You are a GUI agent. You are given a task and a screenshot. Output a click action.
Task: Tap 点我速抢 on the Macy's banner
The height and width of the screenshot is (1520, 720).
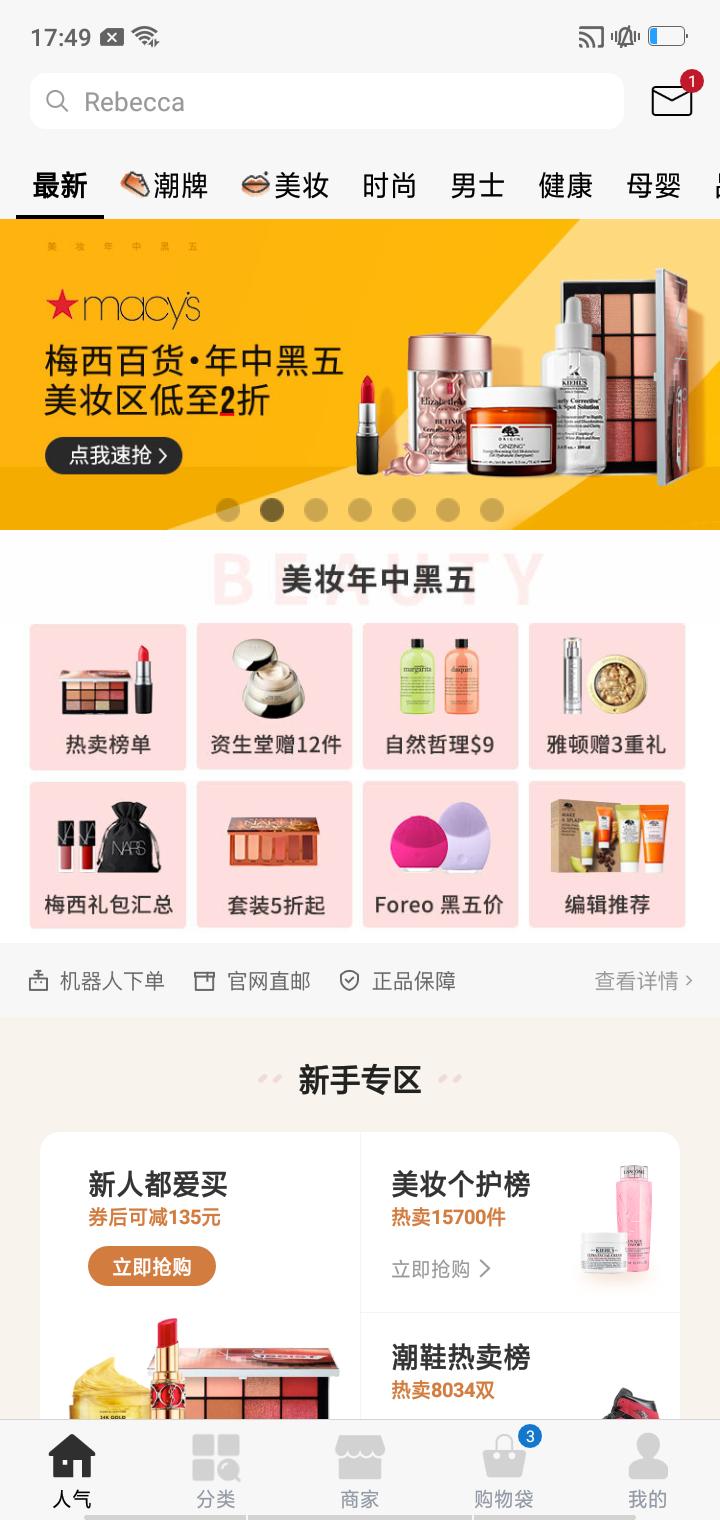click(113, 454)
